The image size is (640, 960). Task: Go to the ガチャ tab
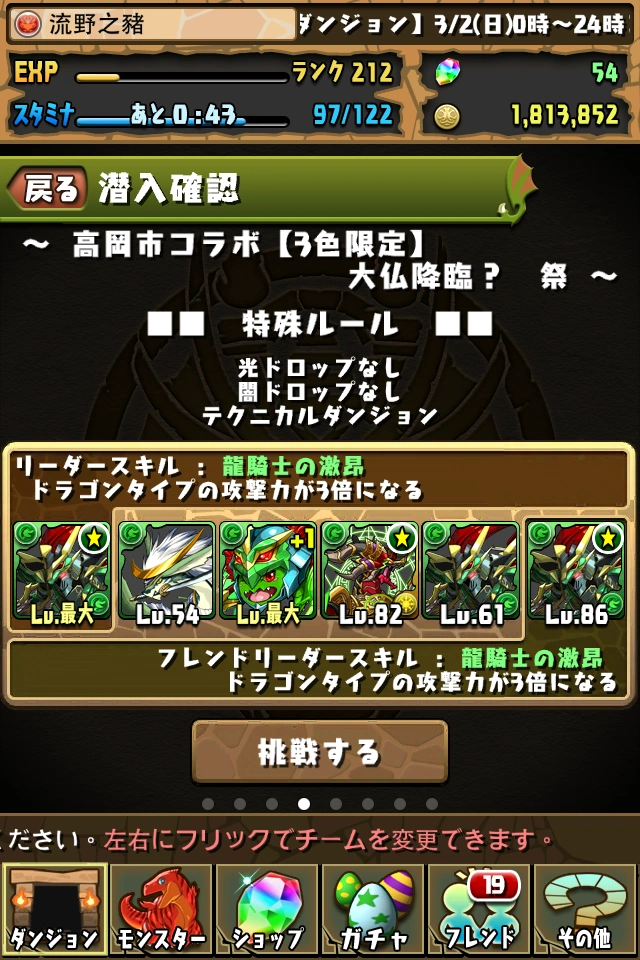373,910
